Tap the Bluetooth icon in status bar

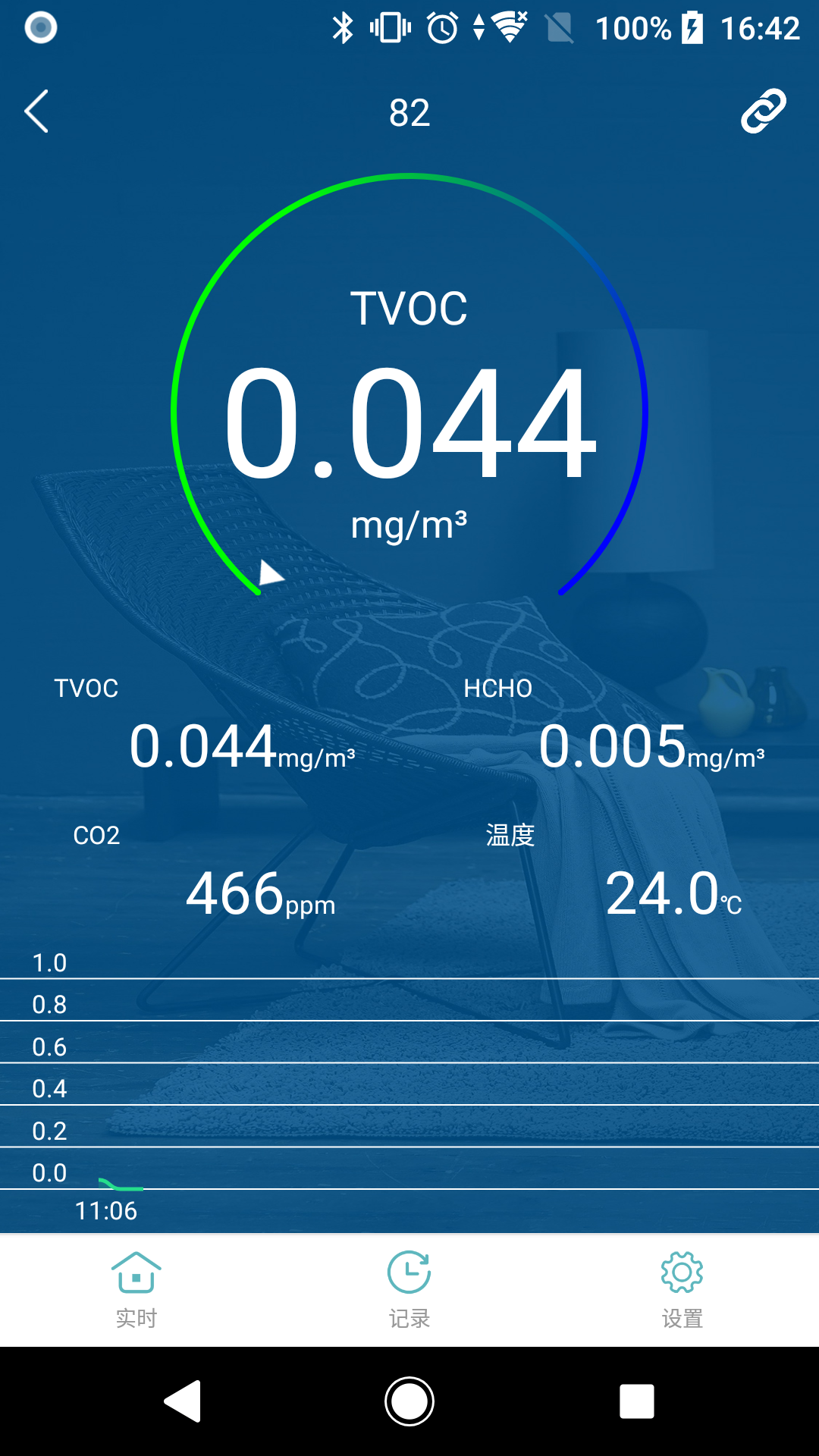[343, 28]
